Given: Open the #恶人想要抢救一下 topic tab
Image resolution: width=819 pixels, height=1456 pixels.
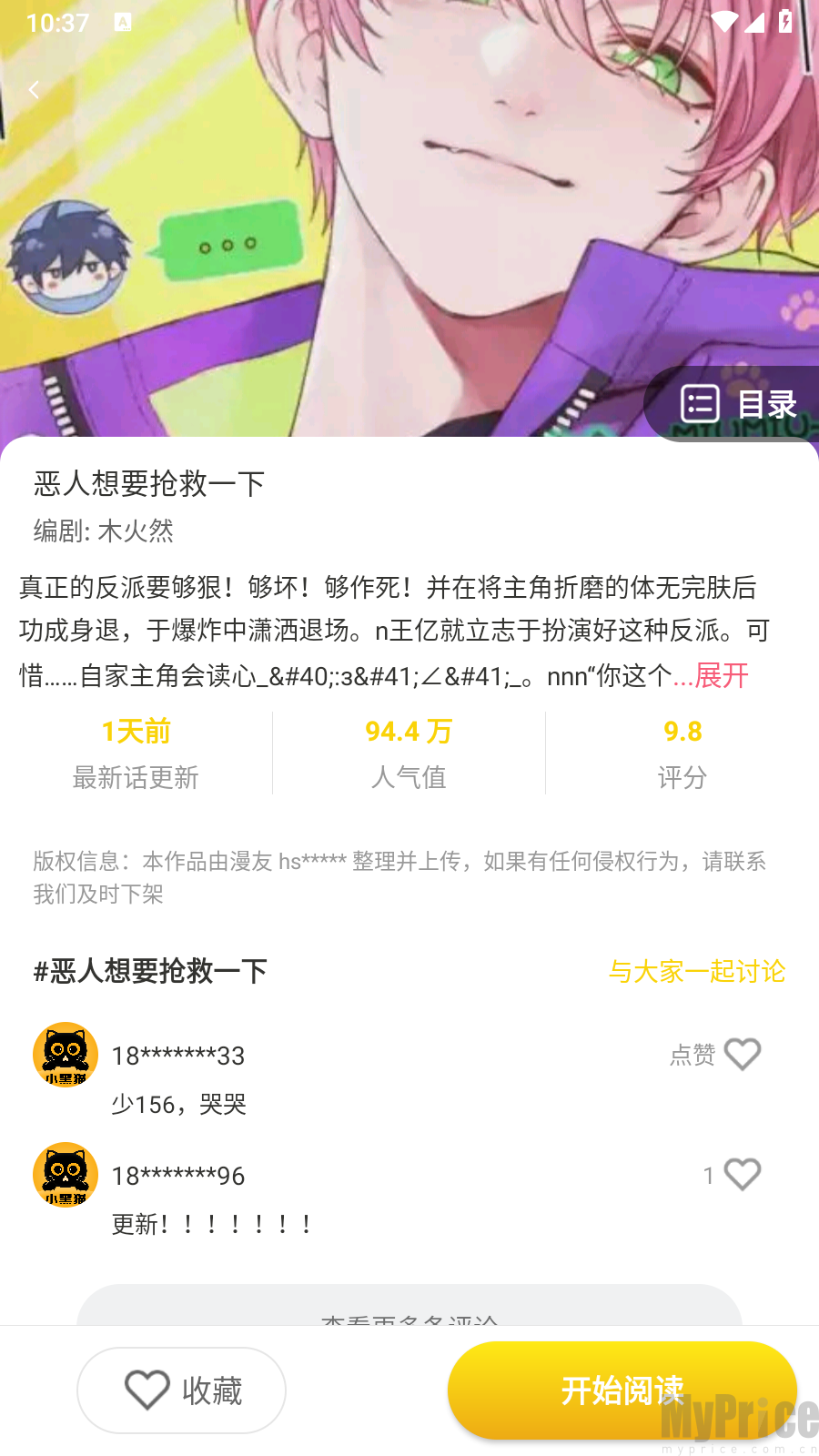Looking at the screenshot, I should [150, 972].
